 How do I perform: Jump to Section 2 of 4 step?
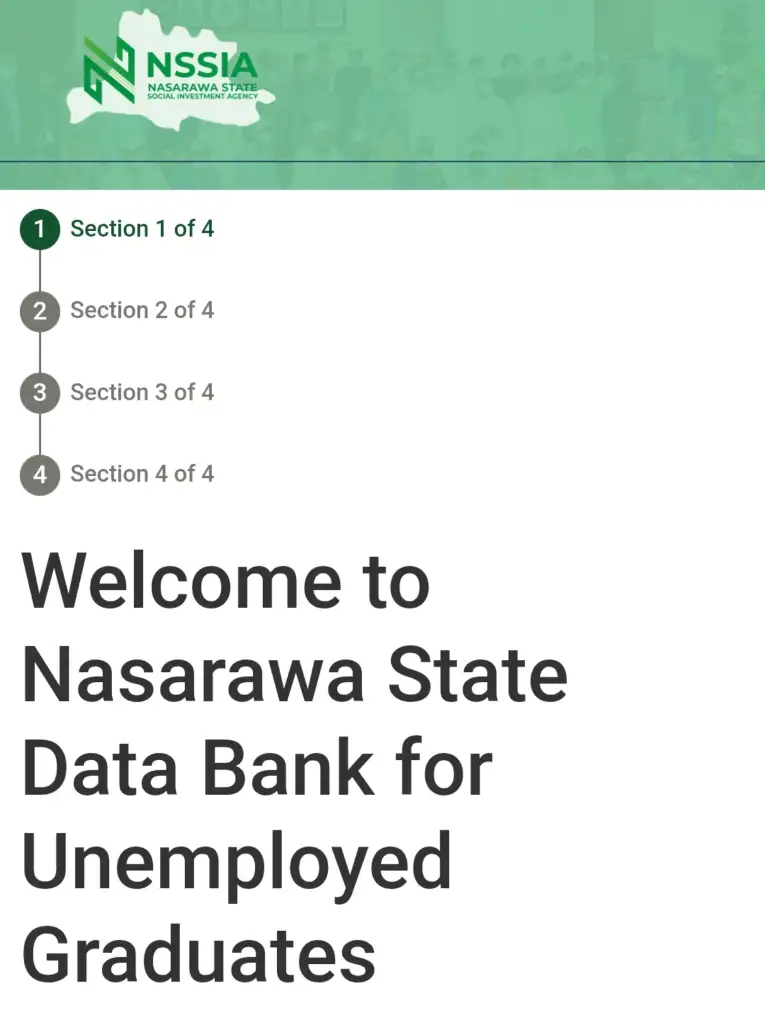pos(141,311)
